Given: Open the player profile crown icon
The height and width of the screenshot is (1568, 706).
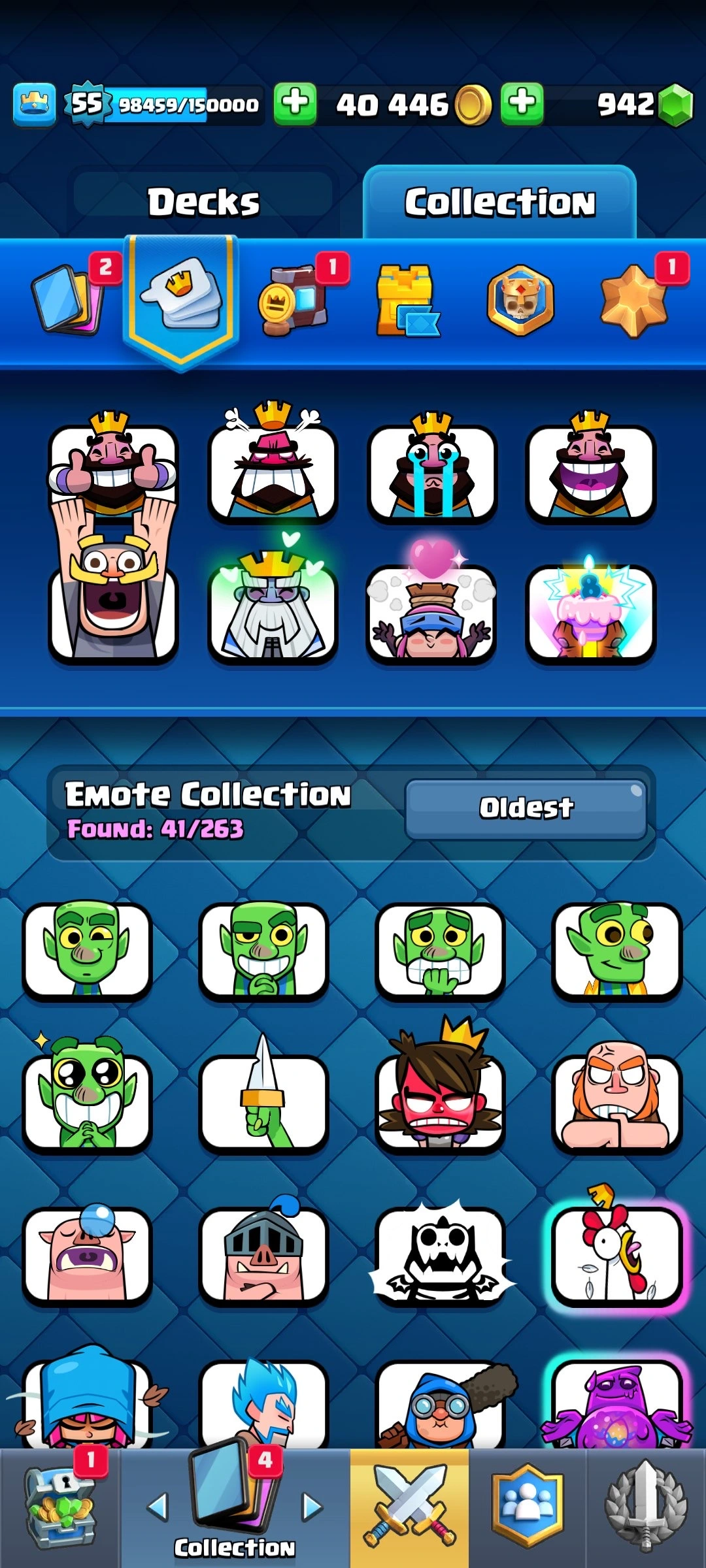Looking at the screenshot, I should pos(34,105).
